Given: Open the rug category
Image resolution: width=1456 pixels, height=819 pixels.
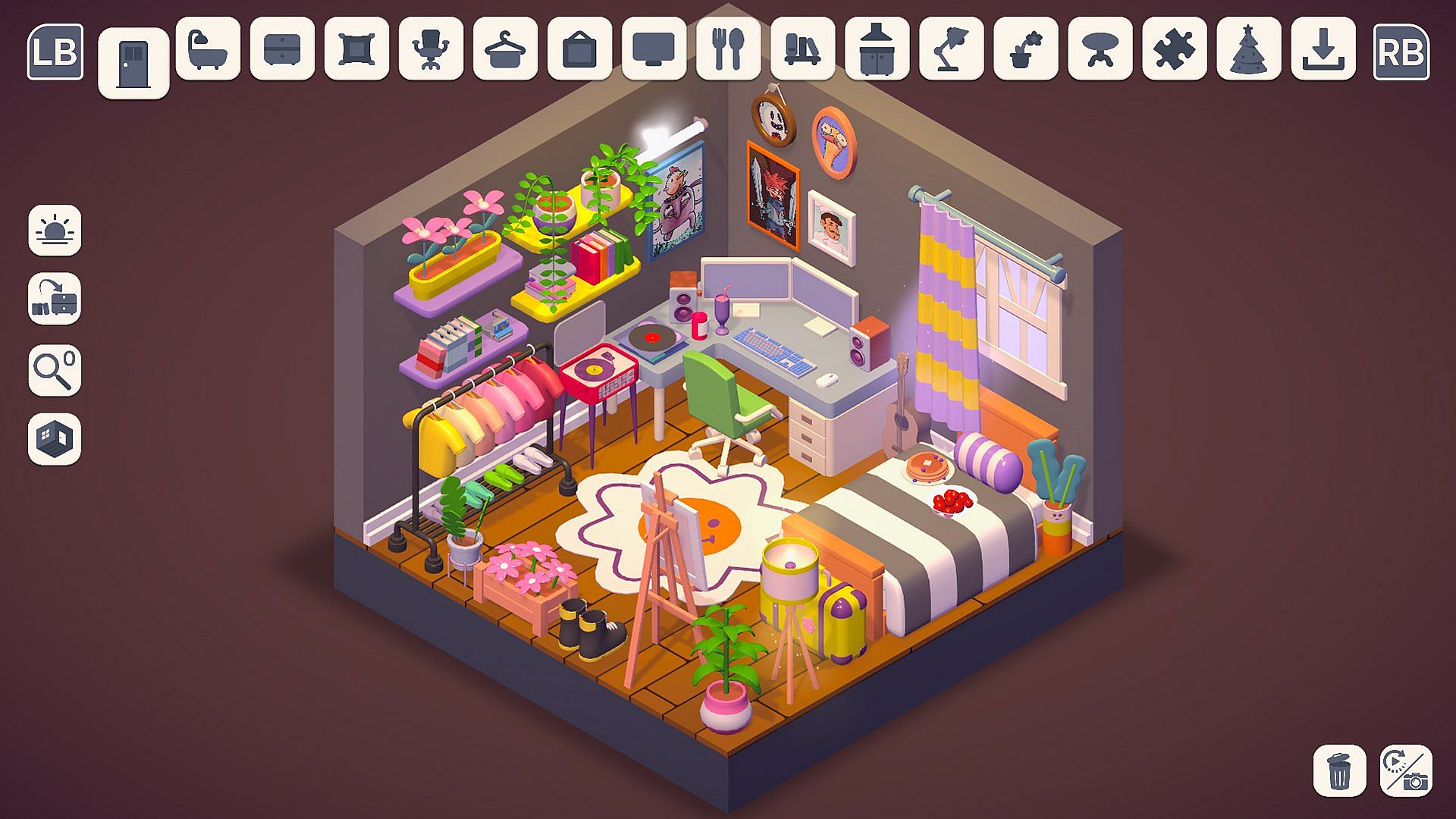Looking at the screenshot, I should click(356, 49).
